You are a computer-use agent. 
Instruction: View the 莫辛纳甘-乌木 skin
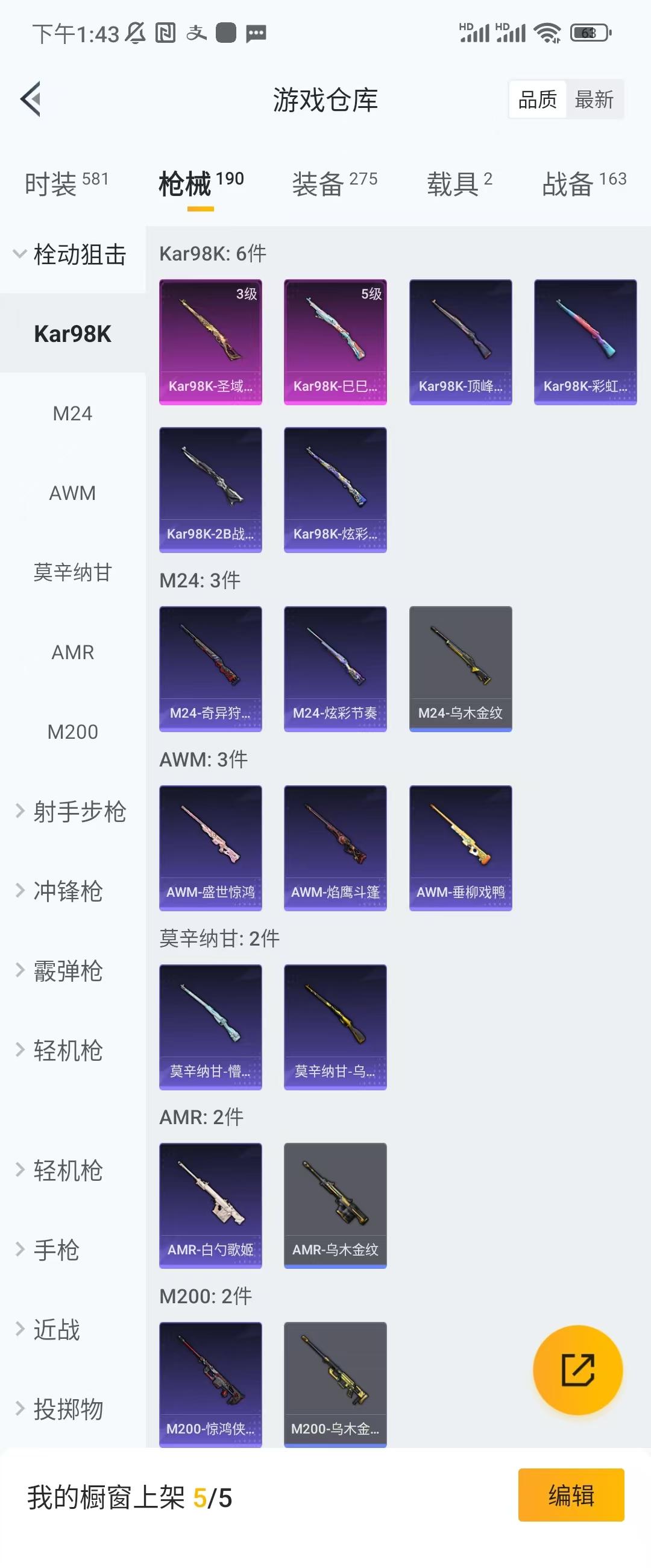(x=335, y=1028)
